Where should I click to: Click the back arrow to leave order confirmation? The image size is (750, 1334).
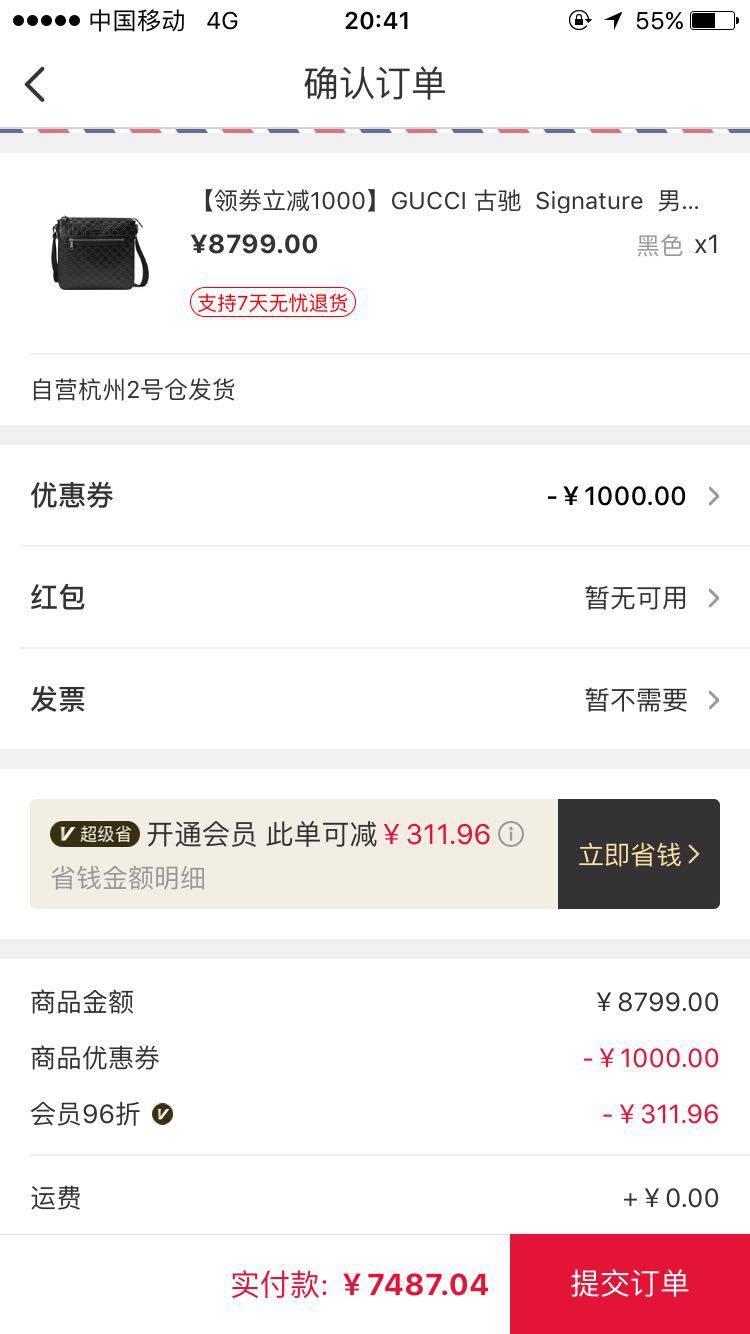36,84
